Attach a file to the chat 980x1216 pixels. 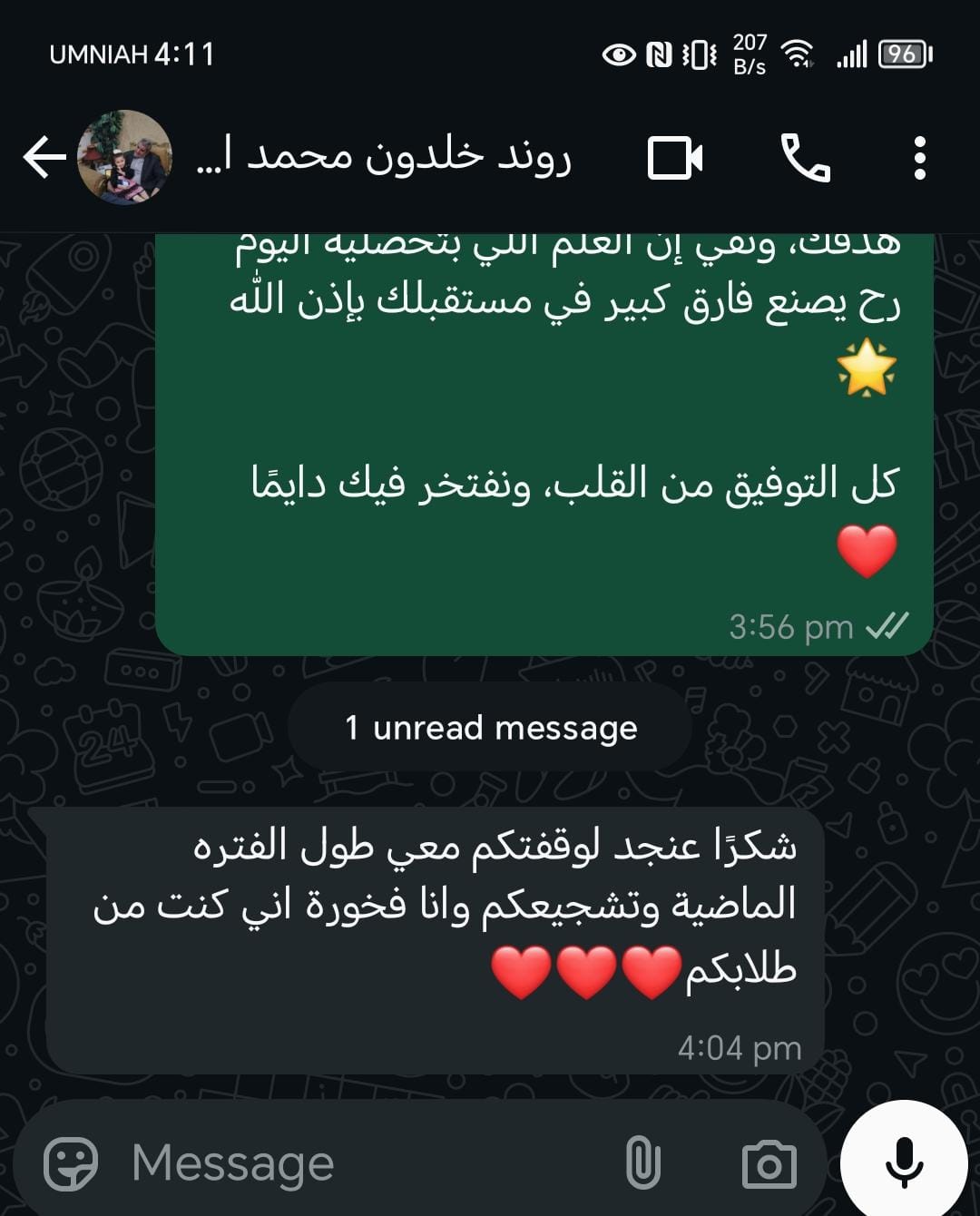point(642,1162)
